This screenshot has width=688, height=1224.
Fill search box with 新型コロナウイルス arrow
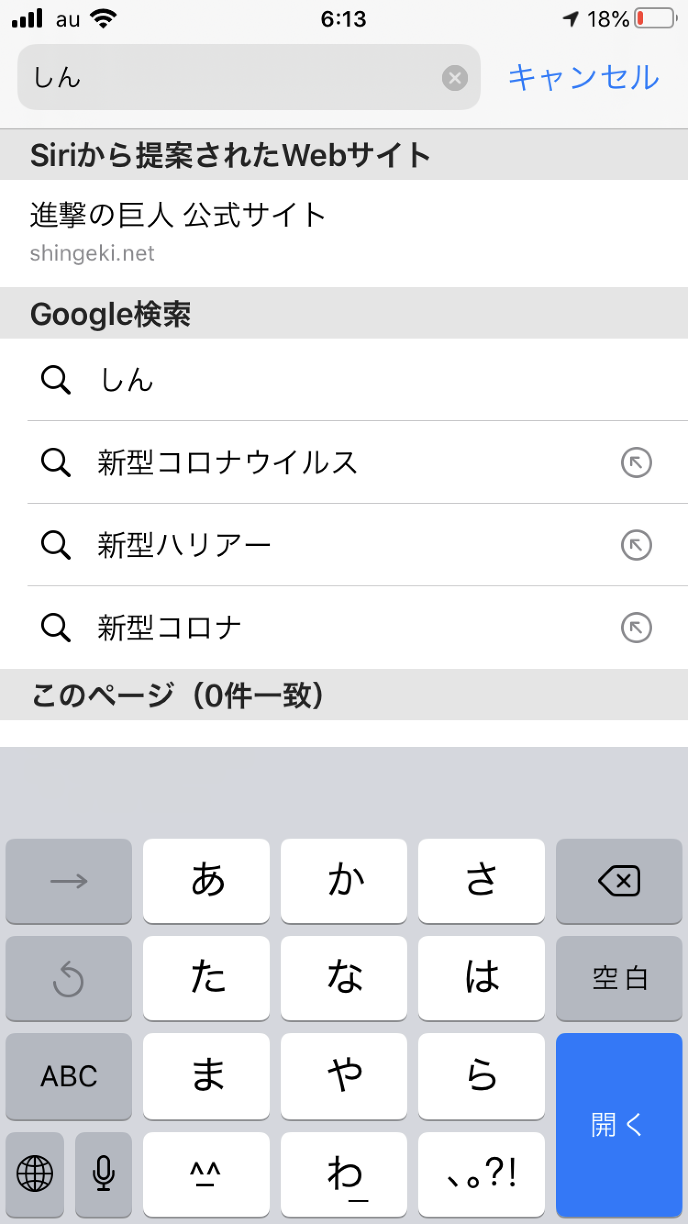click(x=636, y=462)
